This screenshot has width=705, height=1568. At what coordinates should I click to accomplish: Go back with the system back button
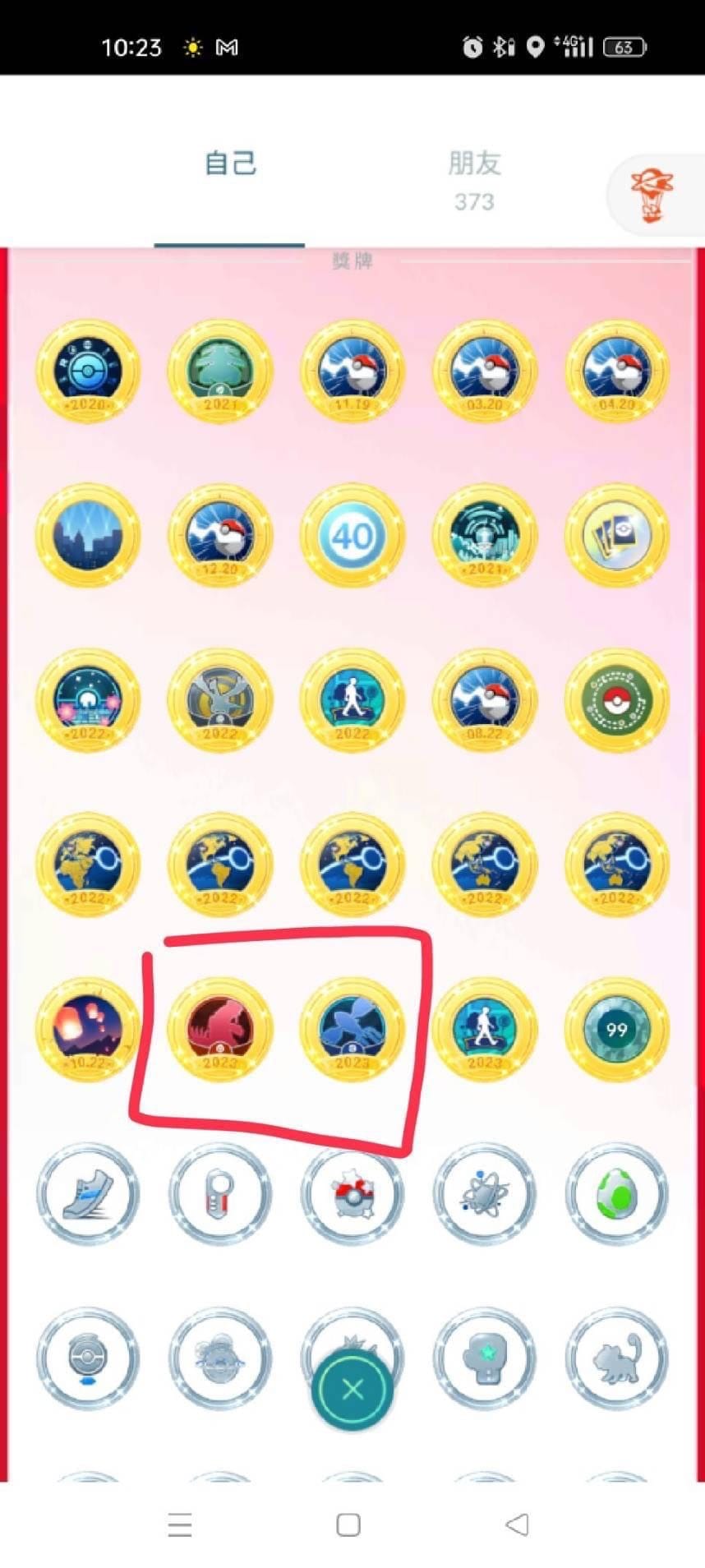(517, 1525)
